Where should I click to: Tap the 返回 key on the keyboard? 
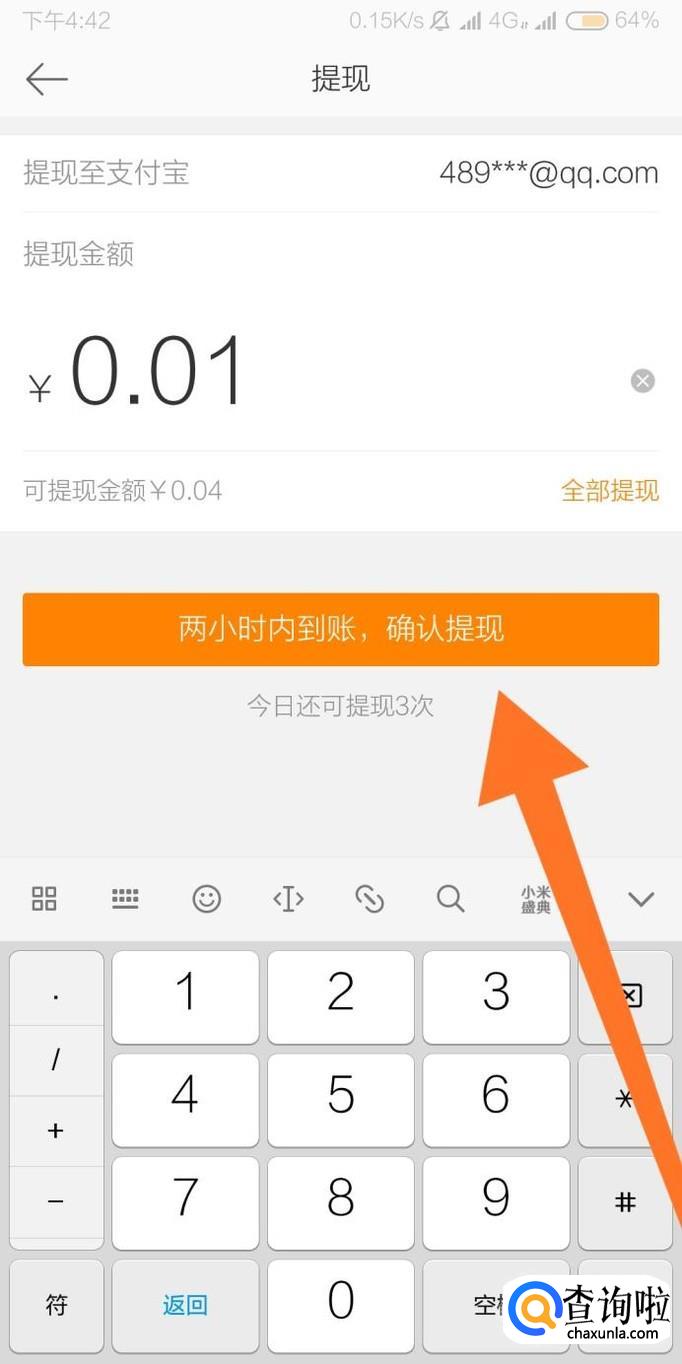pyautogui.click(x=185, y=1304)
